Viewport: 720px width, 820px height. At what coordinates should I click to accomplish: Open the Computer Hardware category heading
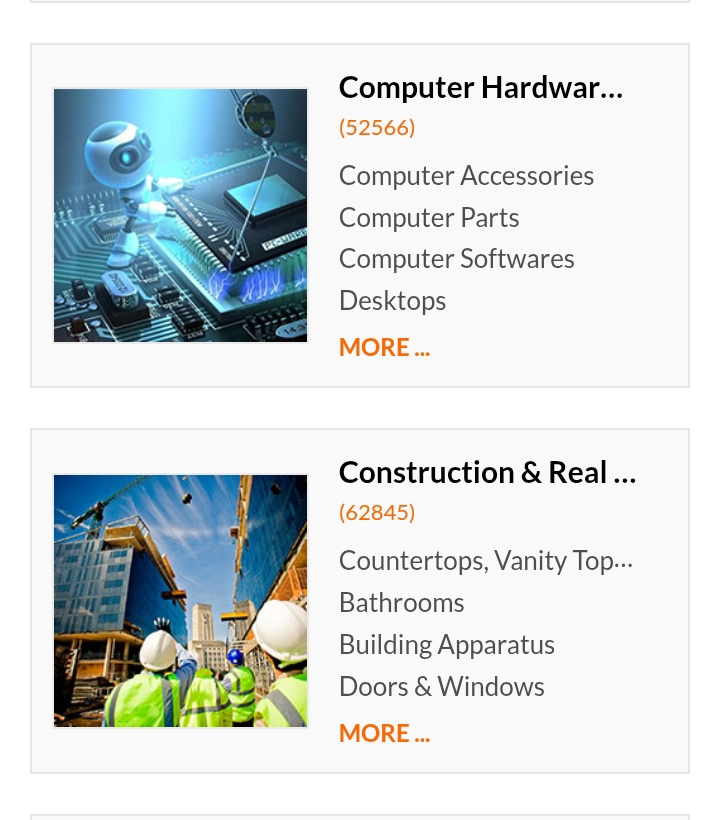coord(480,88)
